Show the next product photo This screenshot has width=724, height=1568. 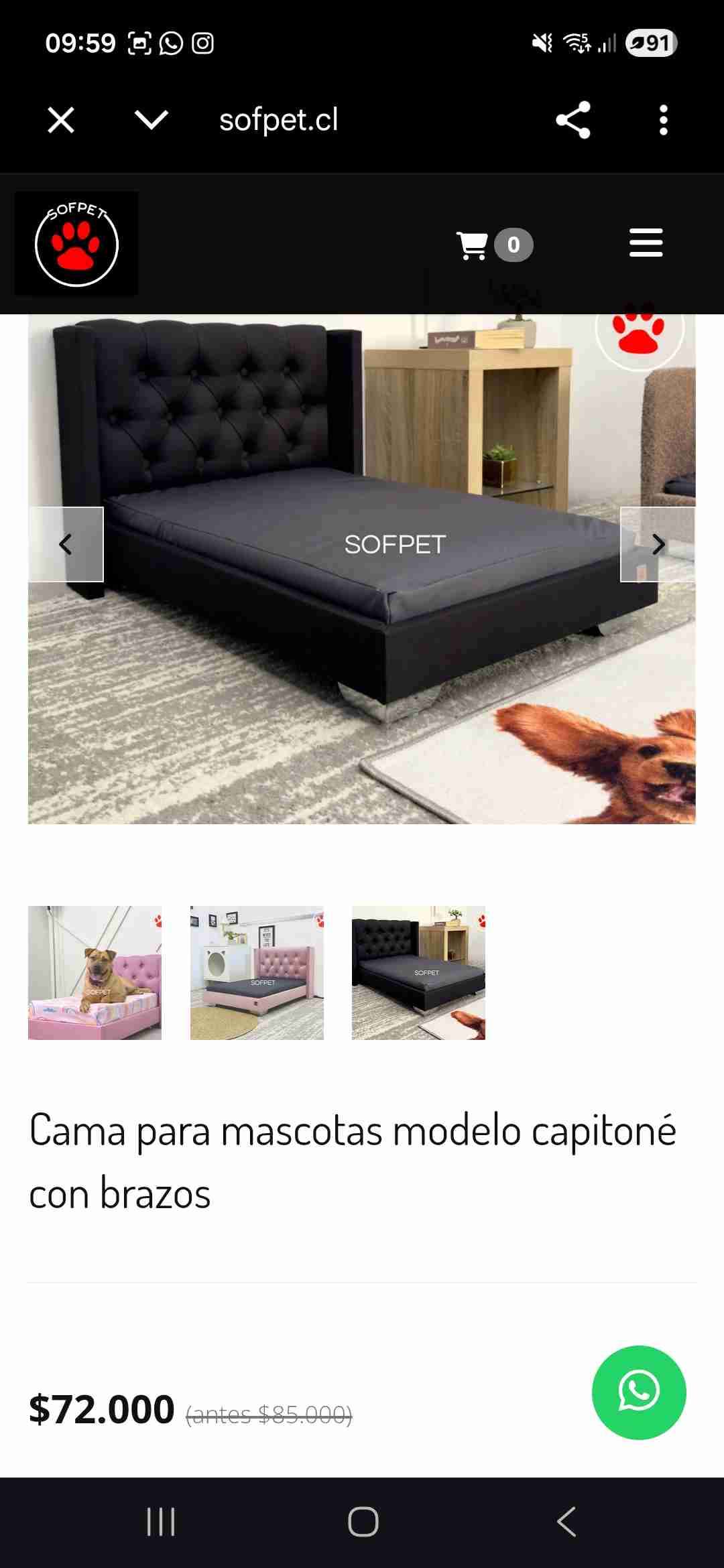coord(658,544)
